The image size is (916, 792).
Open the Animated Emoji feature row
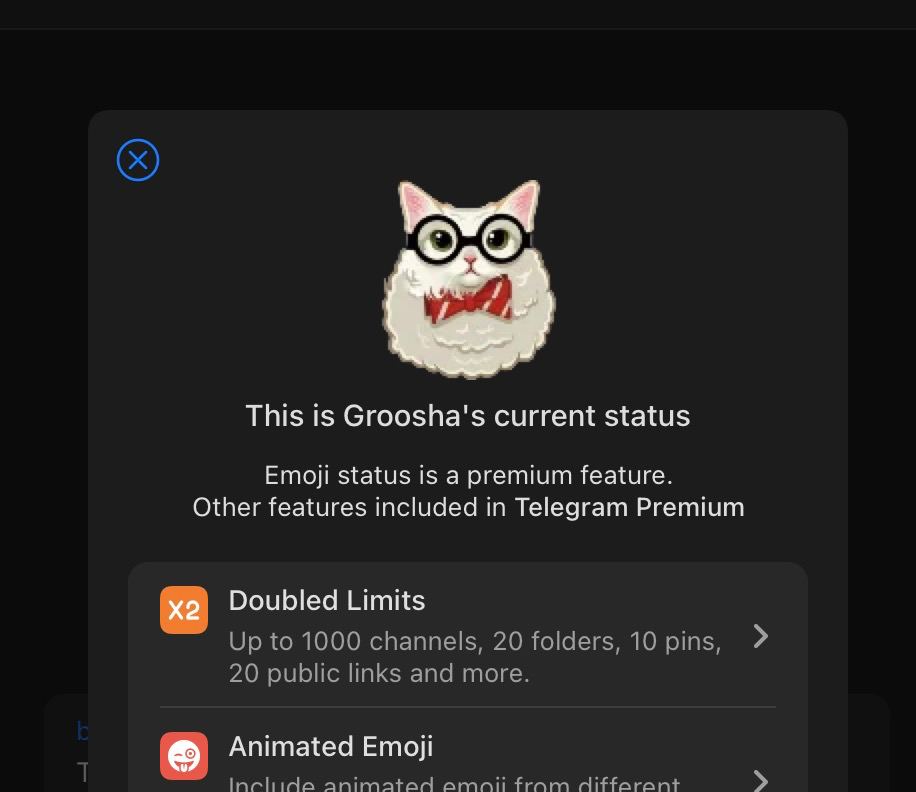point(467,760)
